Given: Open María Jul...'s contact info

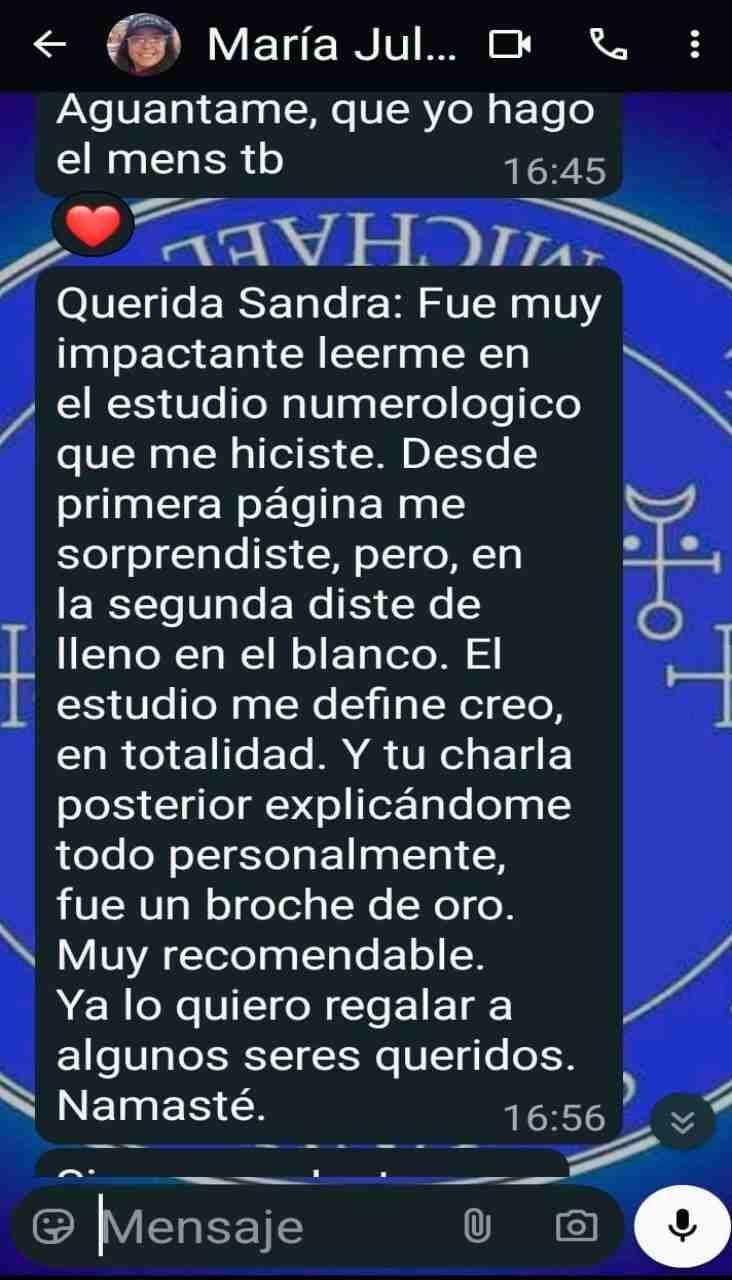Looking at the screenshot, I should pos(330,45).
